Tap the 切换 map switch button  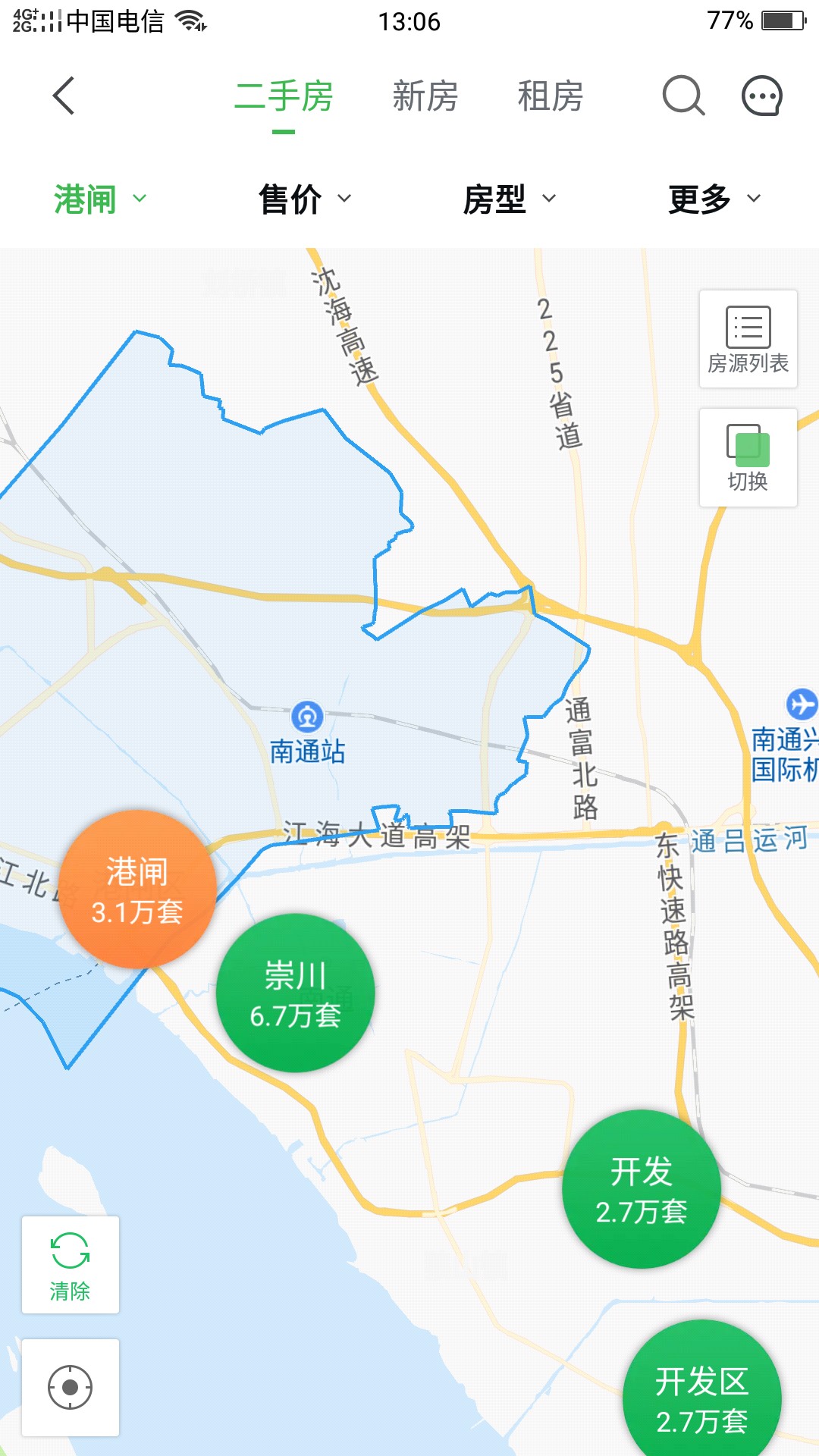(748, 458)
